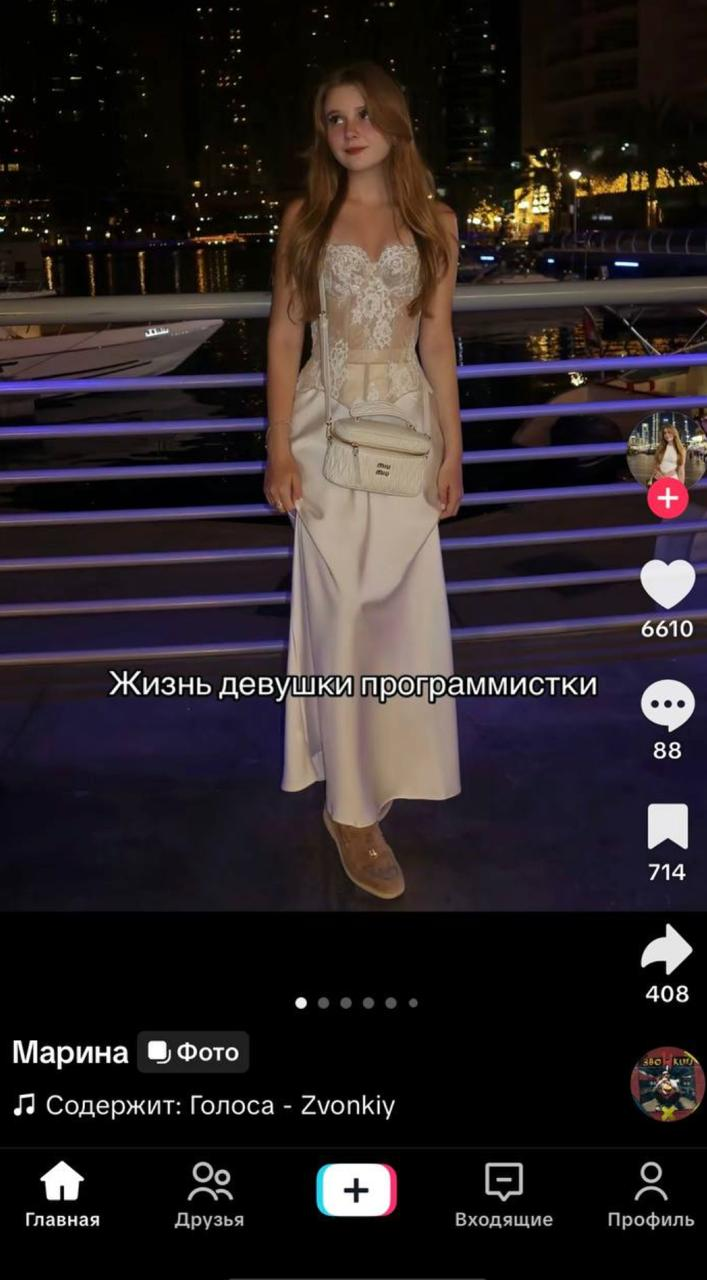
Task: Switch to the Профиль tab
Action: (x=651, y=1194)
